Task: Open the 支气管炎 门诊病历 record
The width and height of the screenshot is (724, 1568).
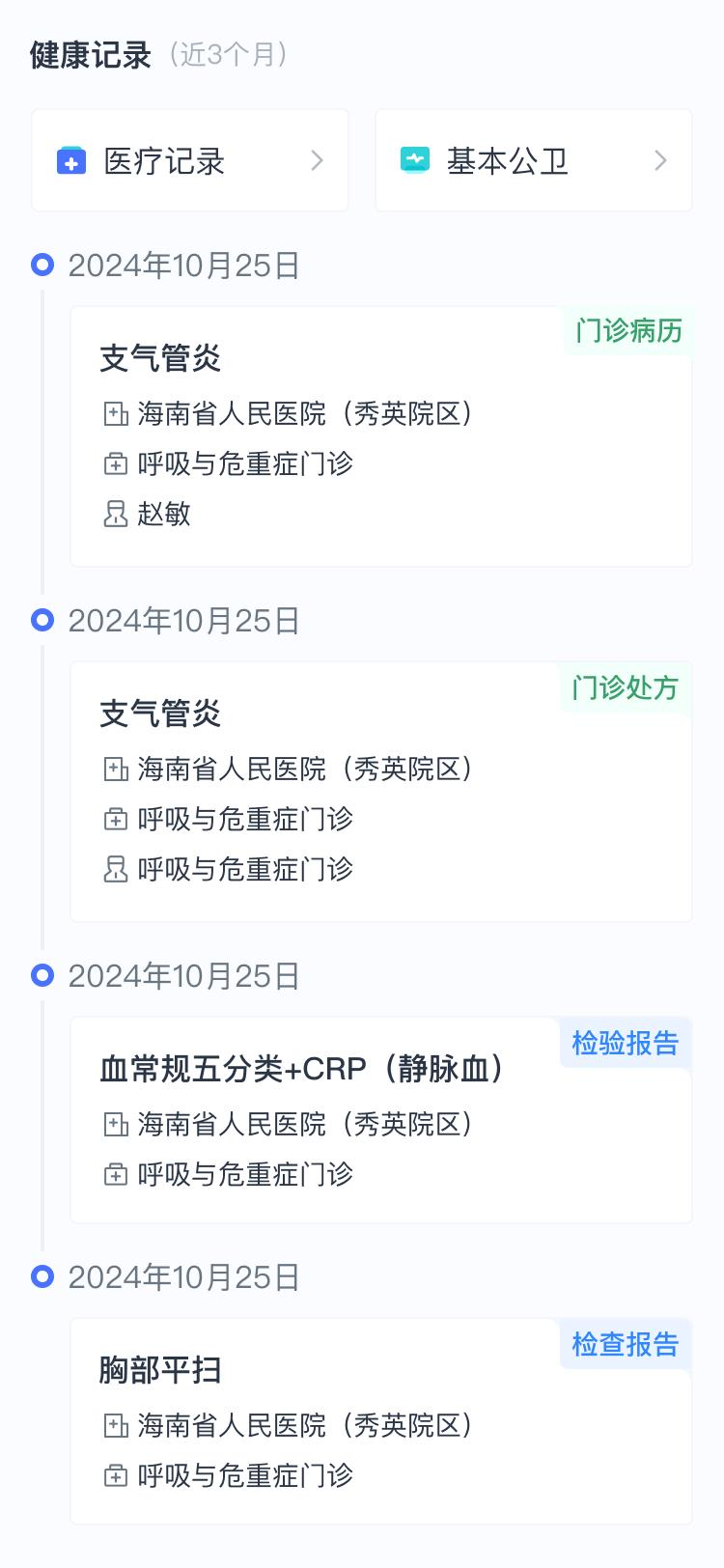Action: (380, 436)
